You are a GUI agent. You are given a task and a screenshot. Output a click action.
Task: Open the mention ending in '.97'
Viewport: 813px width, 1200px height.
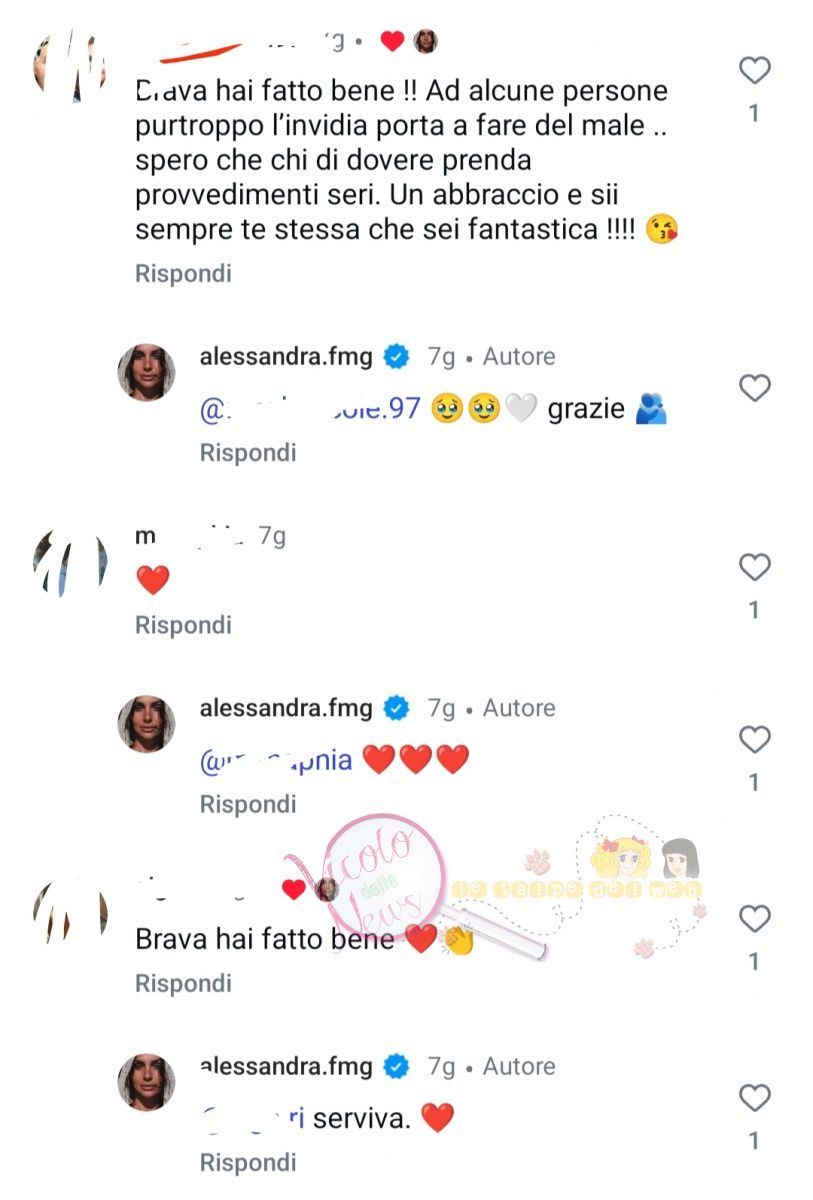[x=310, y=409]
